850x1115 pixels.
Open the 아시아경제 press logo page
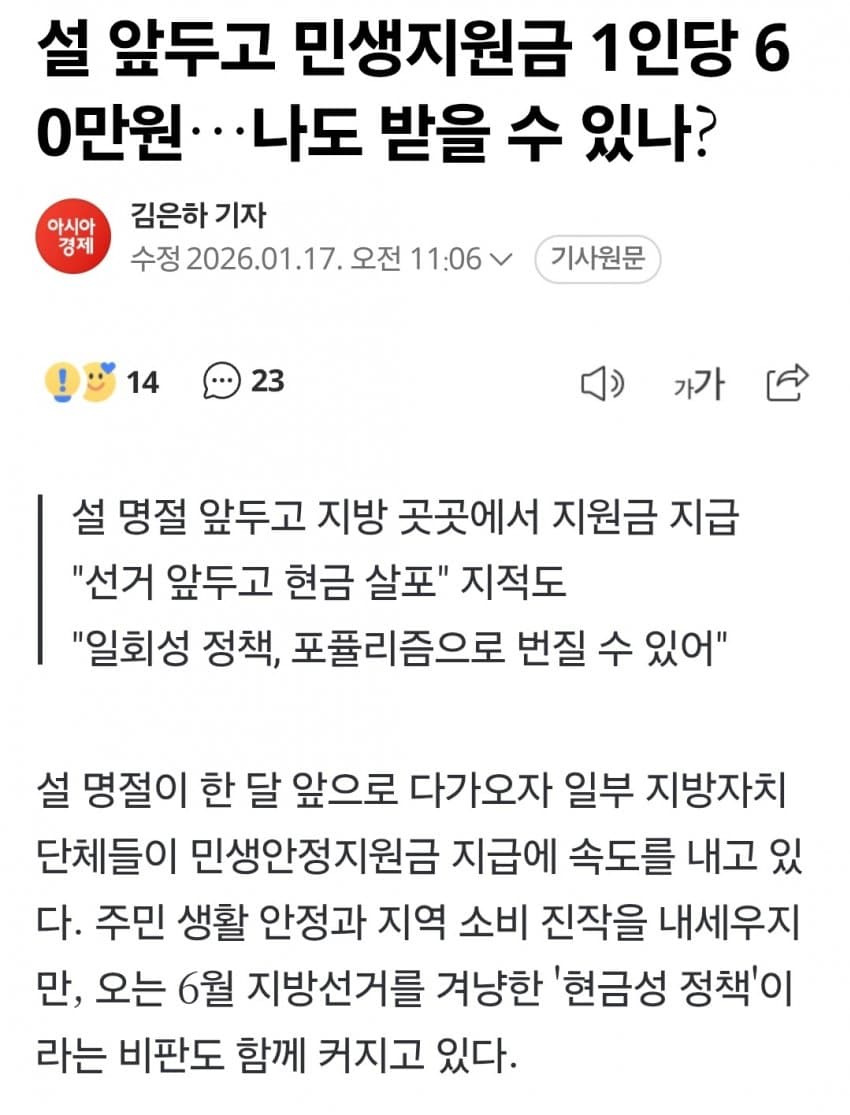pyautogui.click(x=72, y=238)
